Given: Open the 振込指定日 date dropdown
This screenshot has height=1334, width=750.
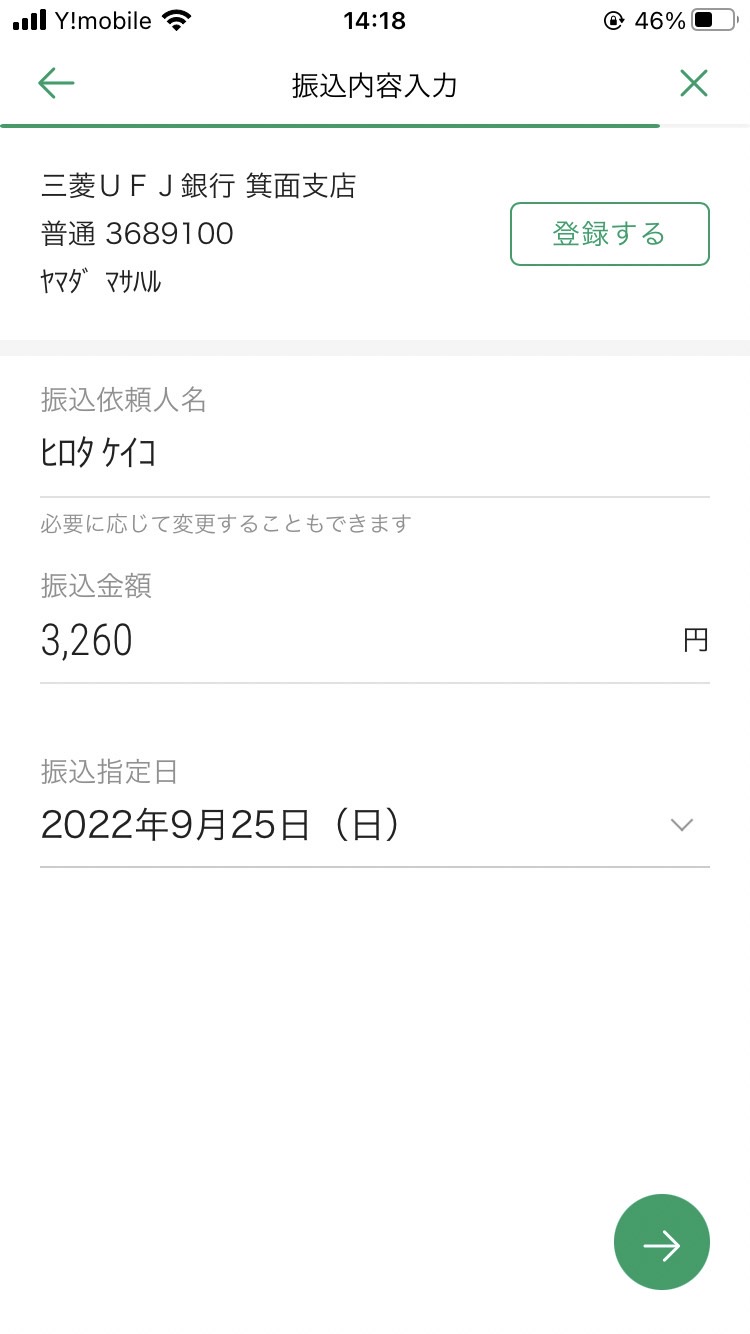Looking at the screenshot, I should point(375,825).
